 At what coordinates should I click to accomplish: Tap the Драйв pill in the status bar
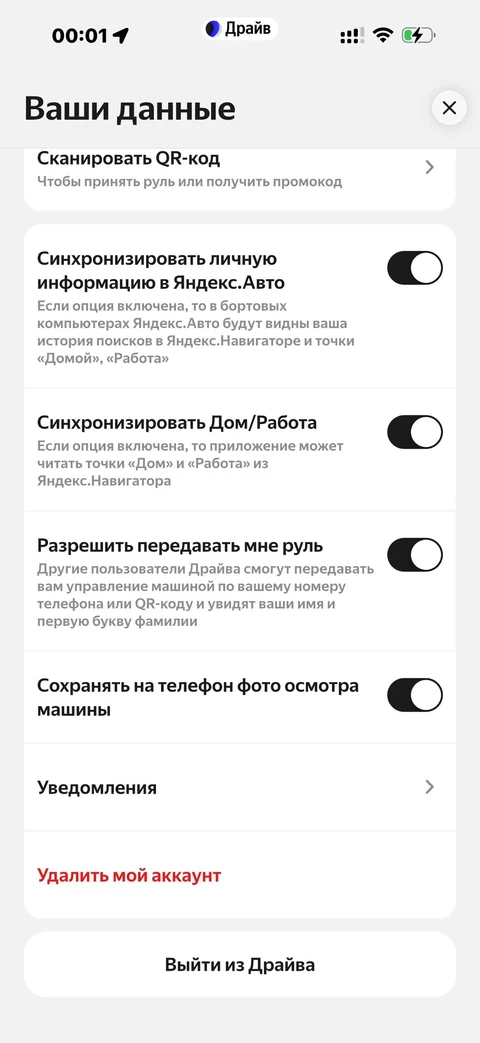240,29
